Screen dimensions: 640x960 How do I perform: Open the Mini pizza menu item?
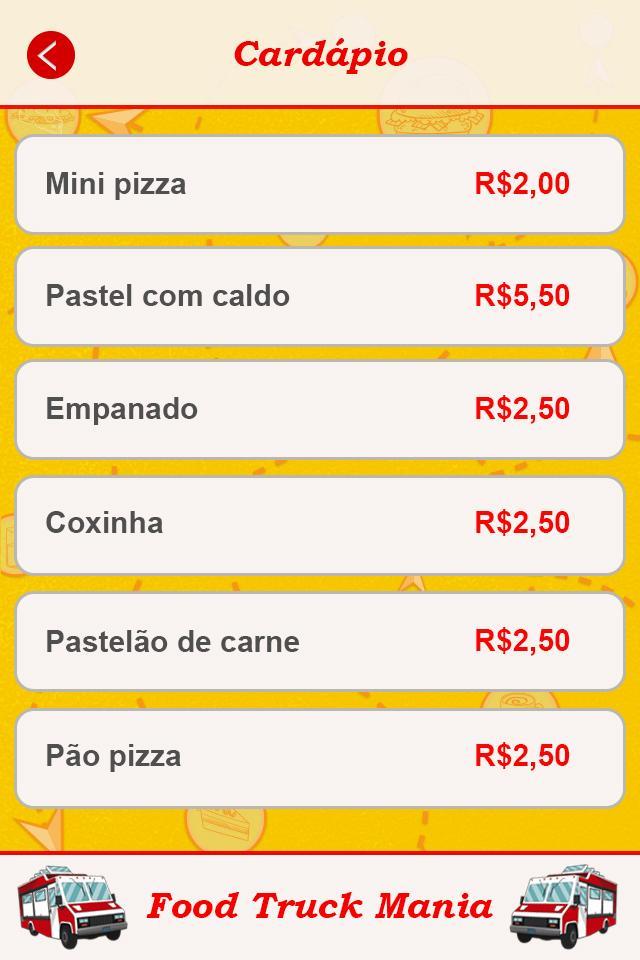point(320,185)
